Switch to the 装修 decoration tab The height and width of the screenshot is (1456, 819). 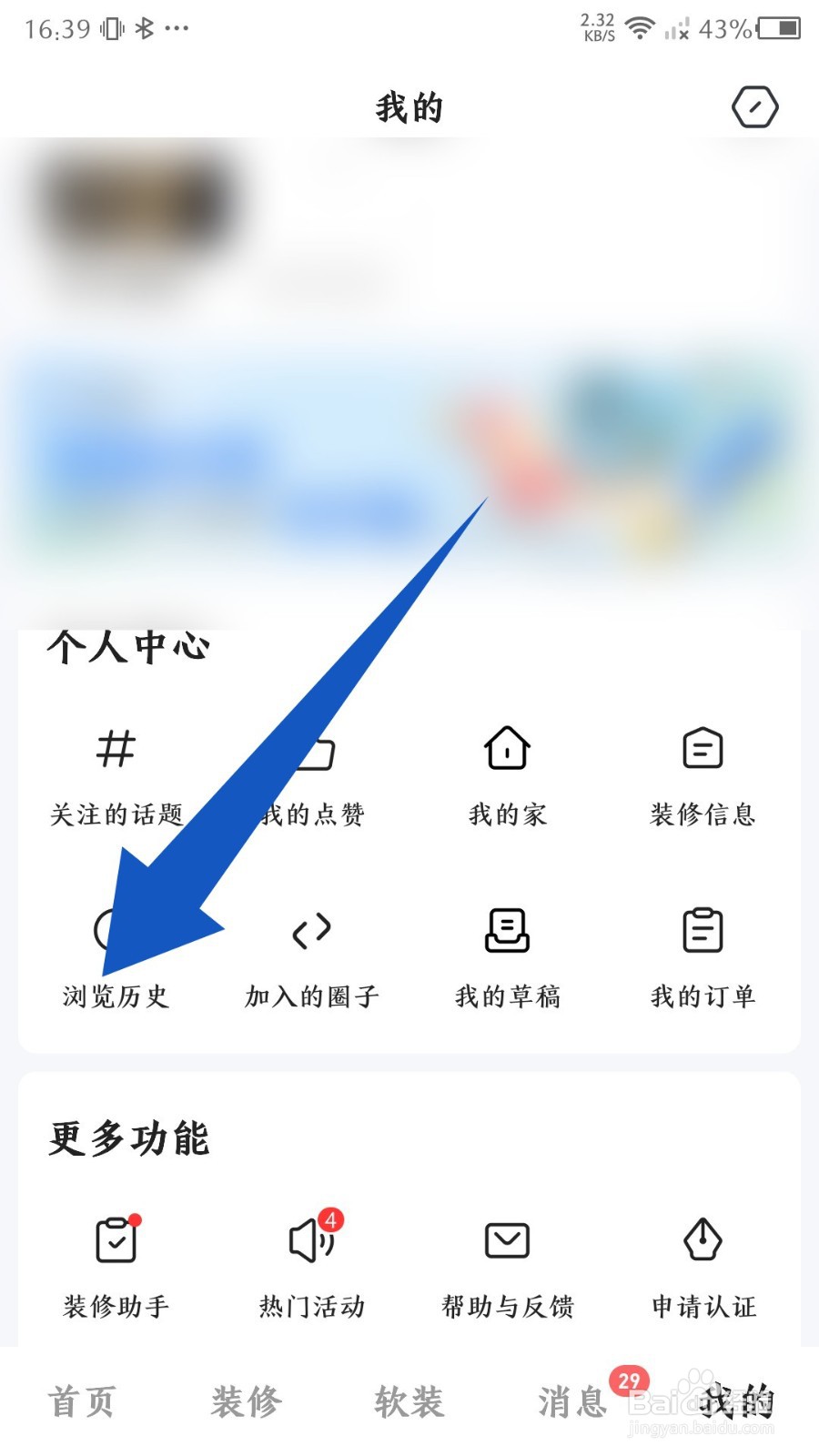coord(244,1401)
